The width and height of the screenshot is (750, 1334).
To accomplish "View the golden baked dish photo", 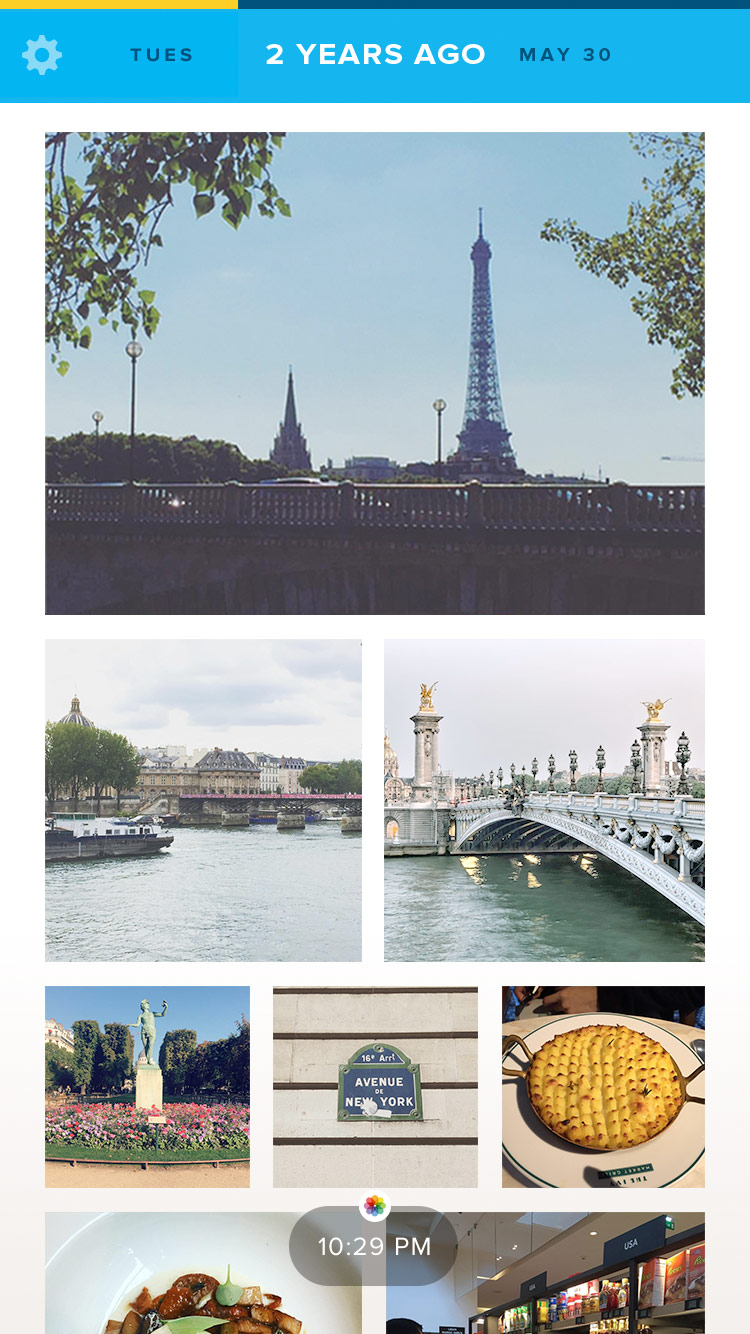I will click(603, 1087).
